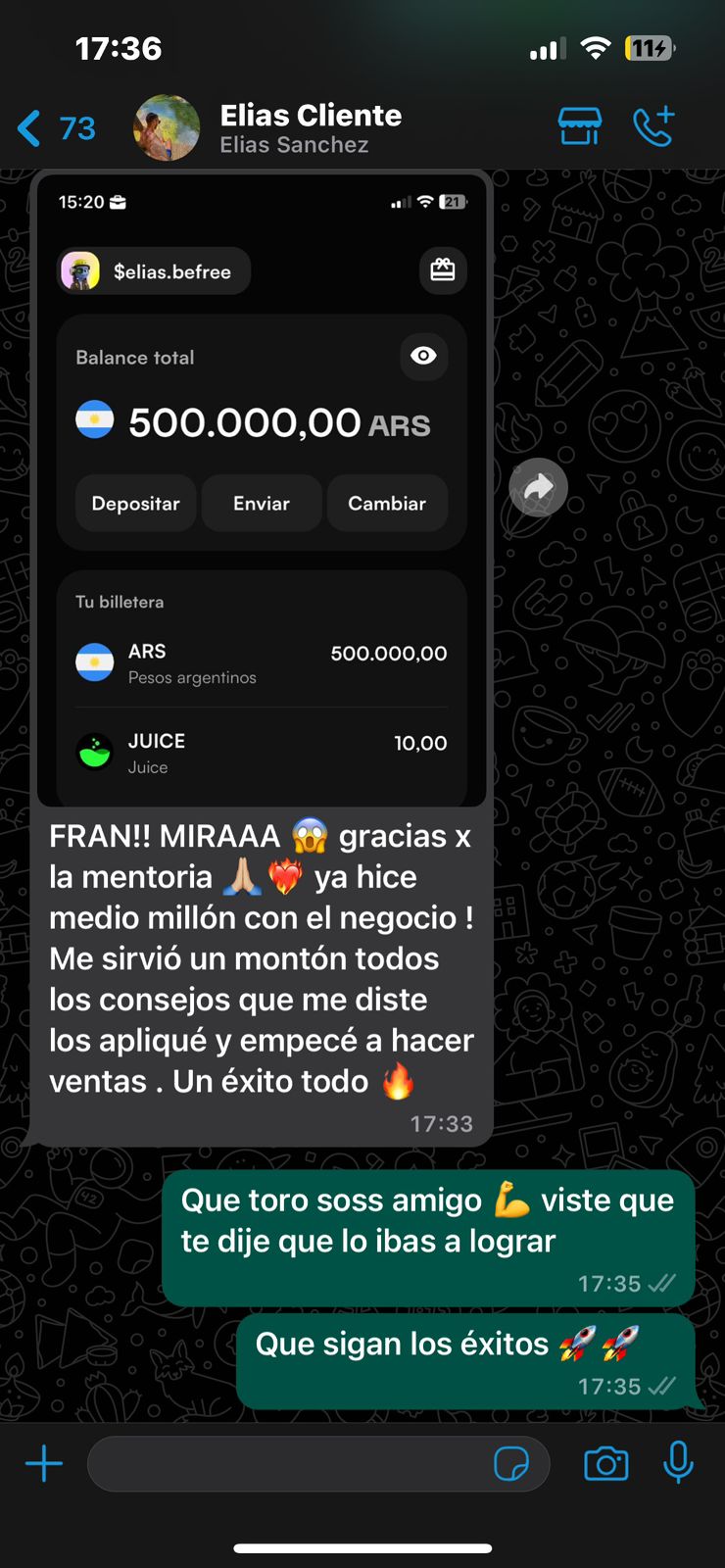Open the business catalog storefront icon
The image size is (725, 1568).
[579, 127]
